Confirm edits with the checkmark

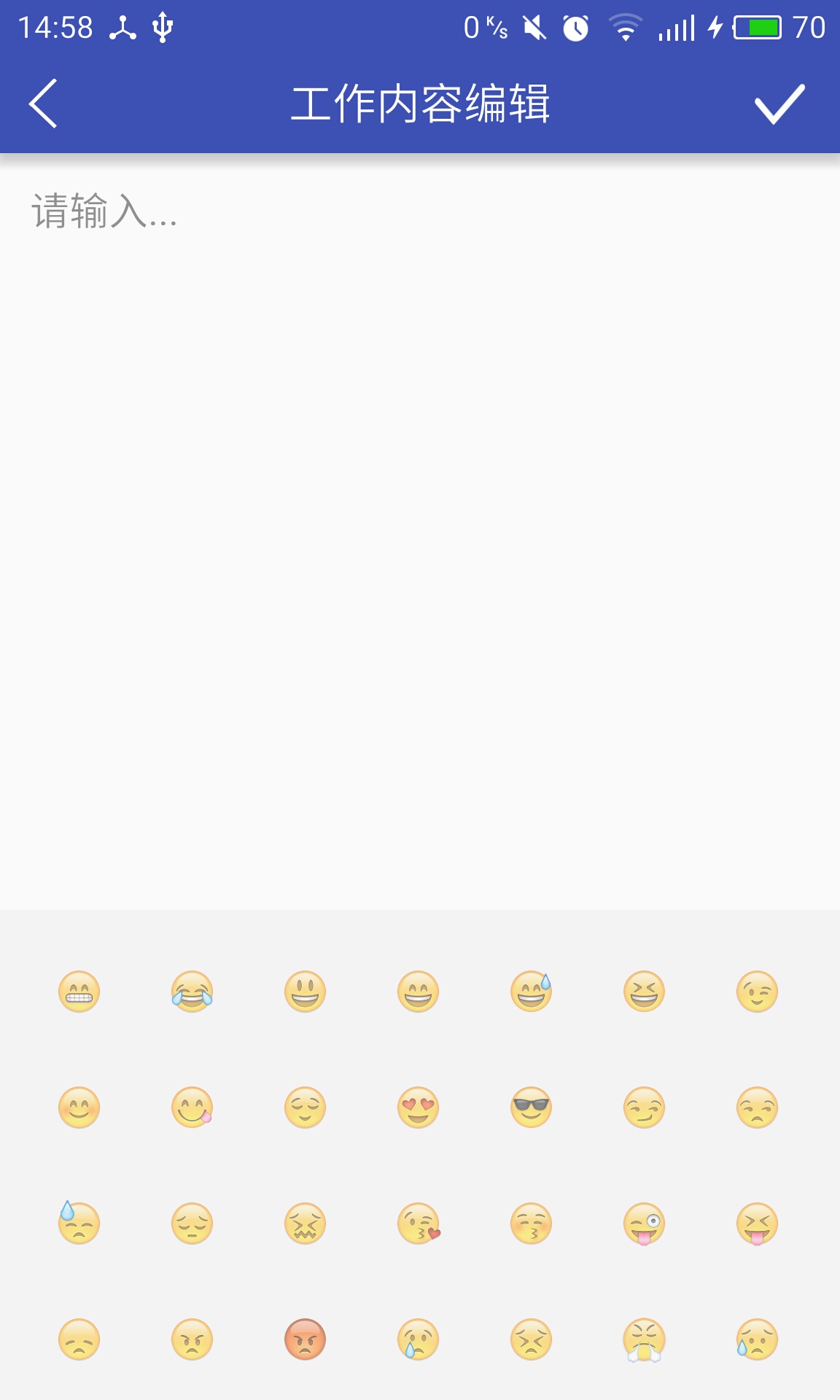[x=779, y=104]
